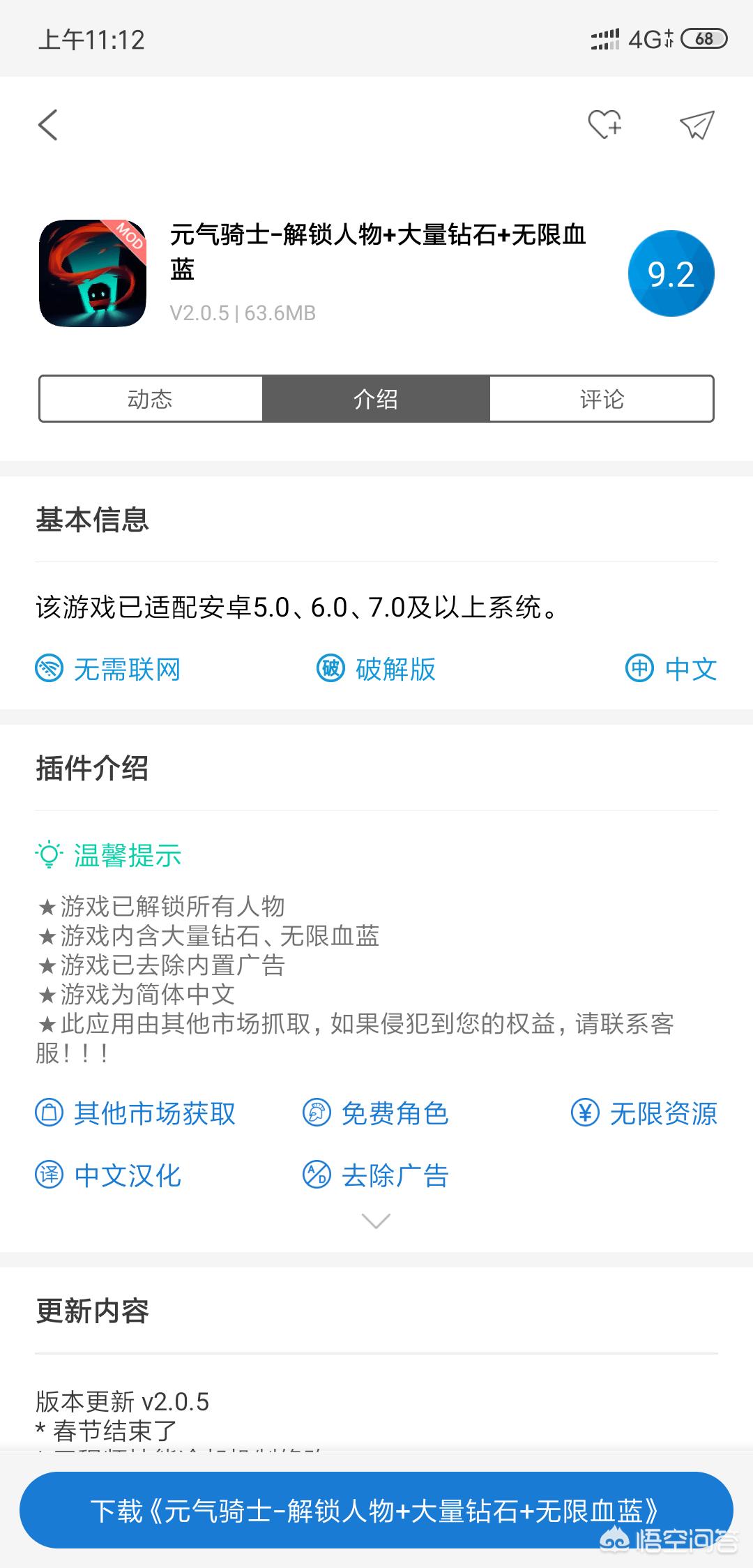This screenshot has width=753, height=1568.
Task: Download 元气骑士 with the blue button
Action: [x=376, y=1511]
